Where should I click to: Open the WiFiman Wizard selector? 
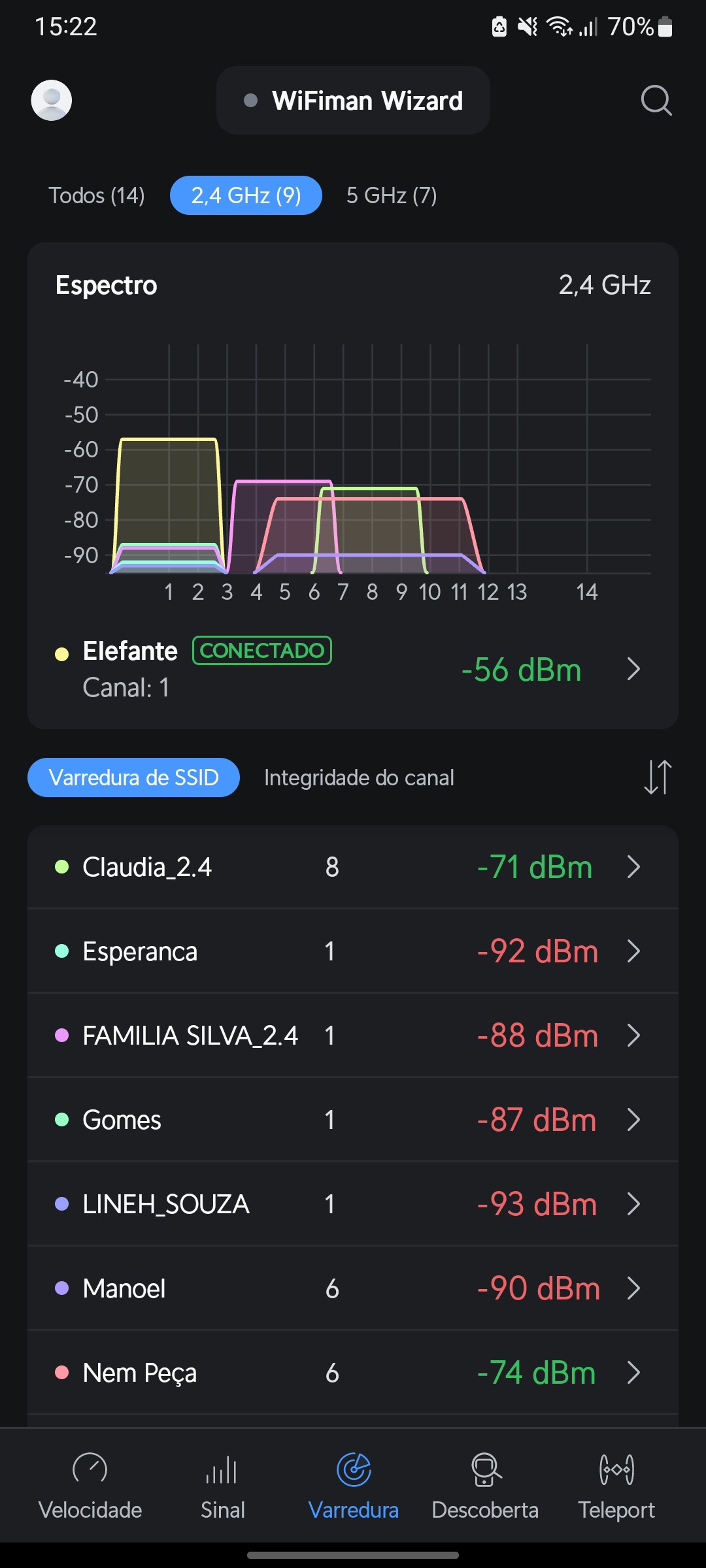pyautogui.click(x=353, y=101)
